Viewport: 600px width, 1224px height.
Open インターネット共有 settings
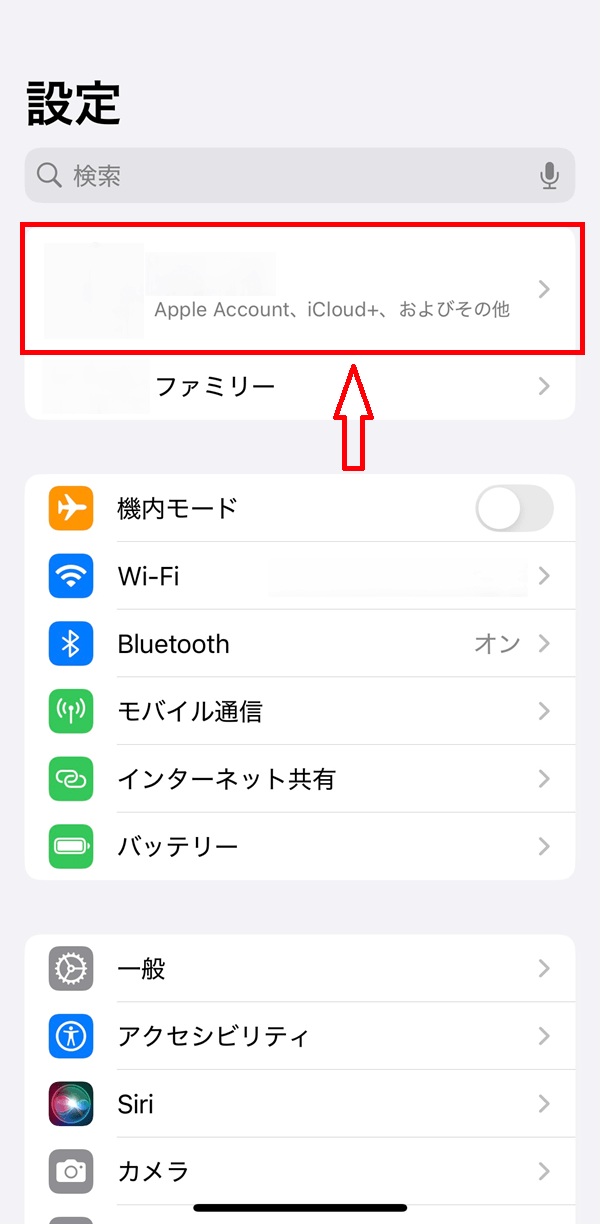point(300,779)
